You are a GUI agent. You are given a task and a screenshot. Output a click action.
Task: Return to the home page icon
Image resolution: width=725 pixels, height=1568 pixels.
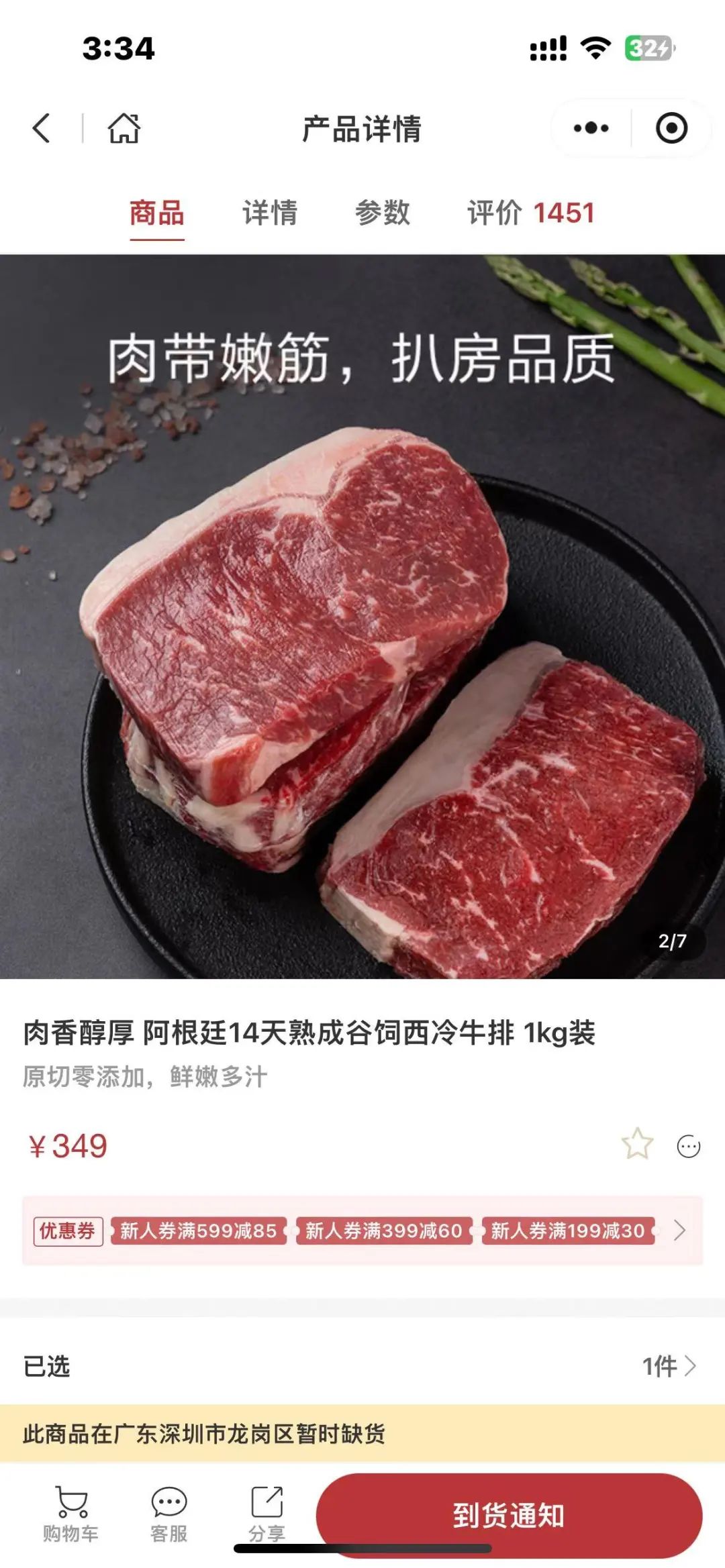point(124,128)
